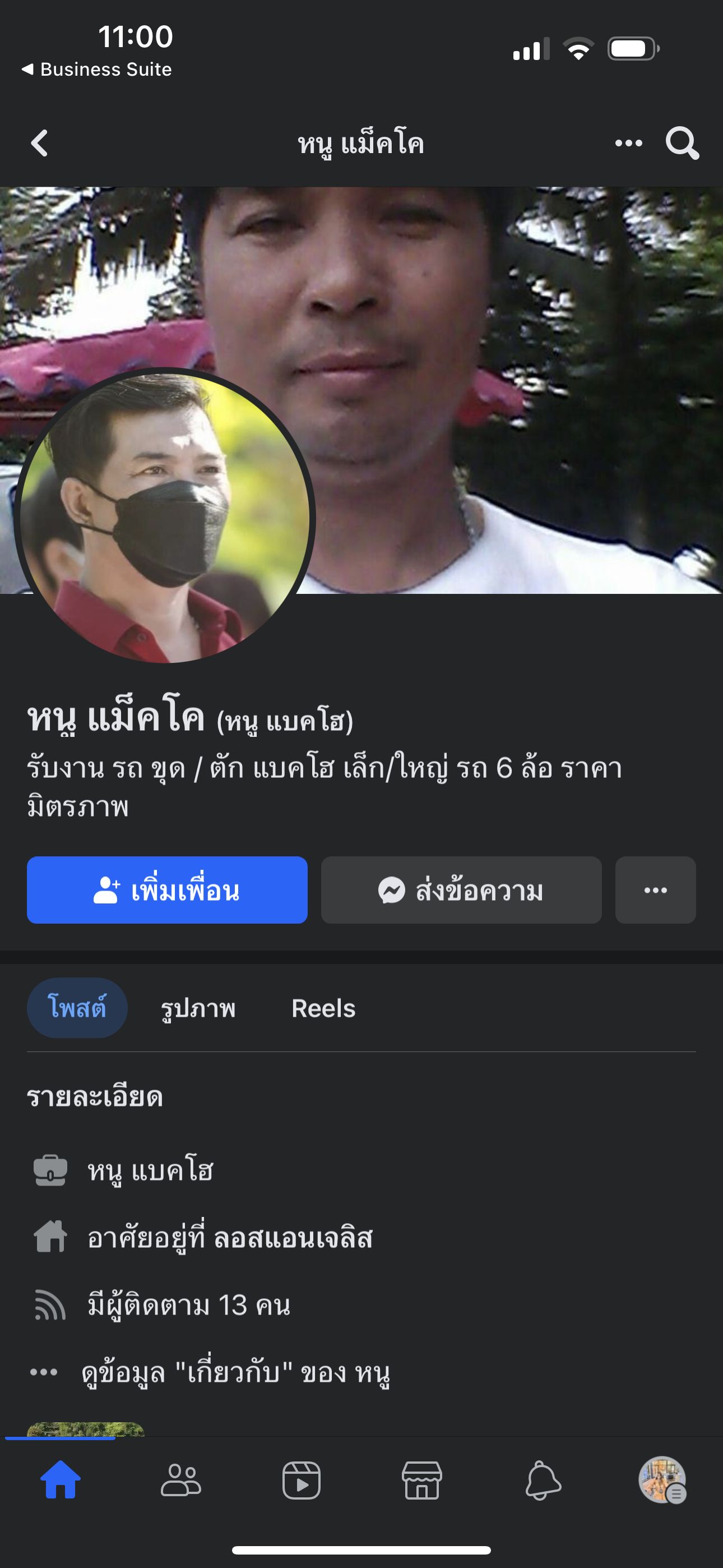The image size is (723, 1568).
Task: Go back using the header arrow
Action: coord(40,144)
